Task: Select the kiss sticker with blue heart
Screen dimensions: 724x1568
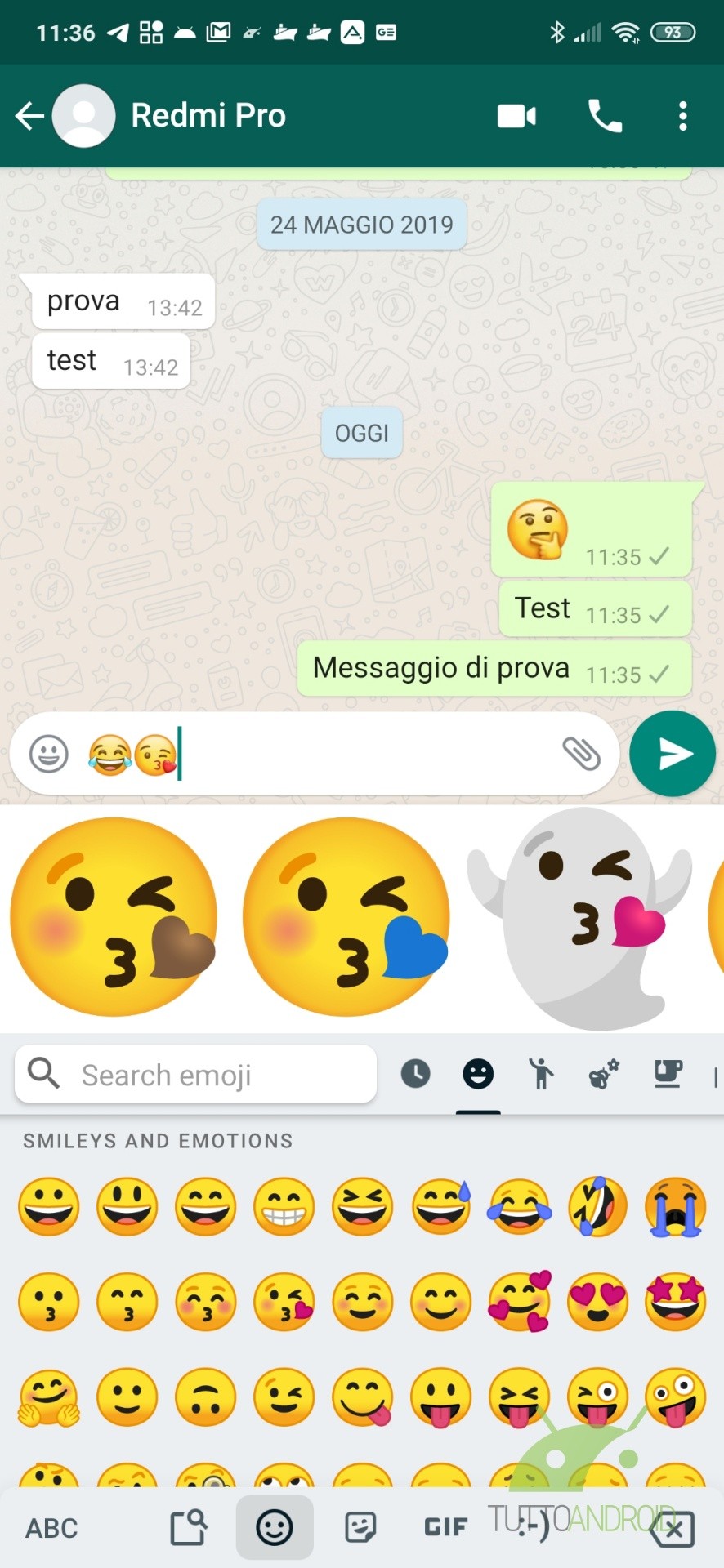Action: point(346,917)
